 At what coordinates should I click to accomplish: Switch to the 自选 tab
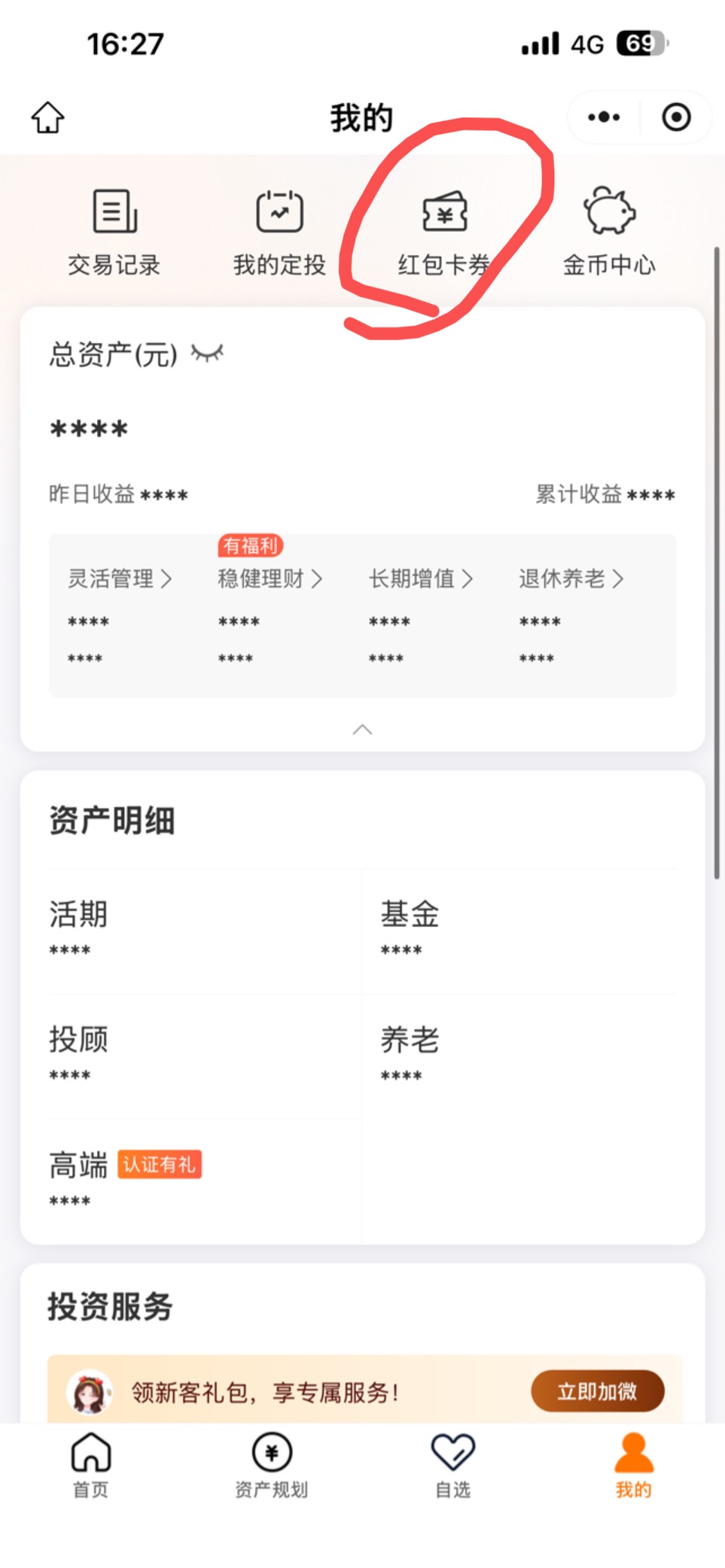point(453,1466)
